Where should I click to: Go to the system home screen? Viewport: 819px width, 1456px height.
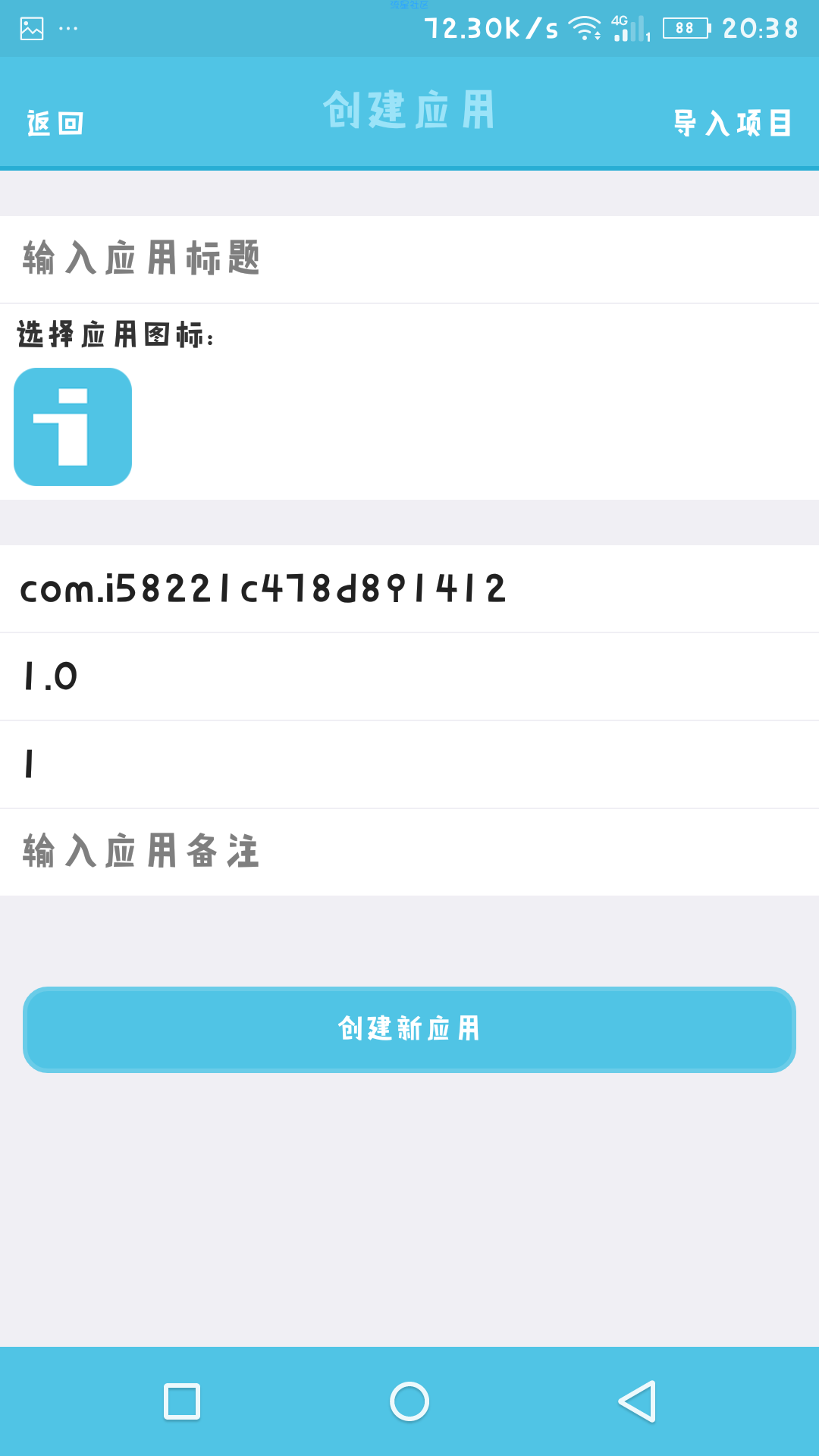[x=409, y=1401]
